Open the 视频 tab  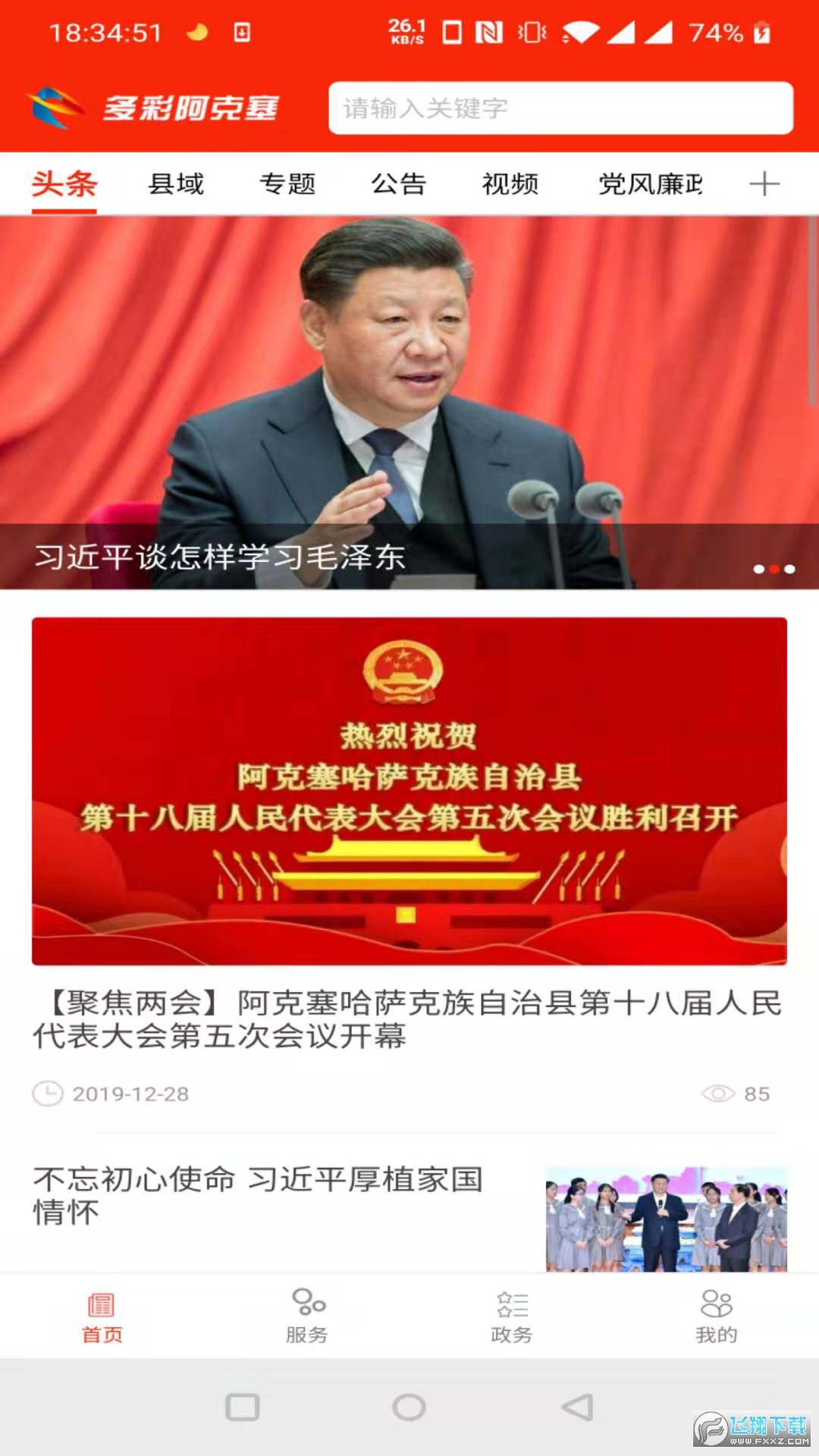tap(510, 184)
